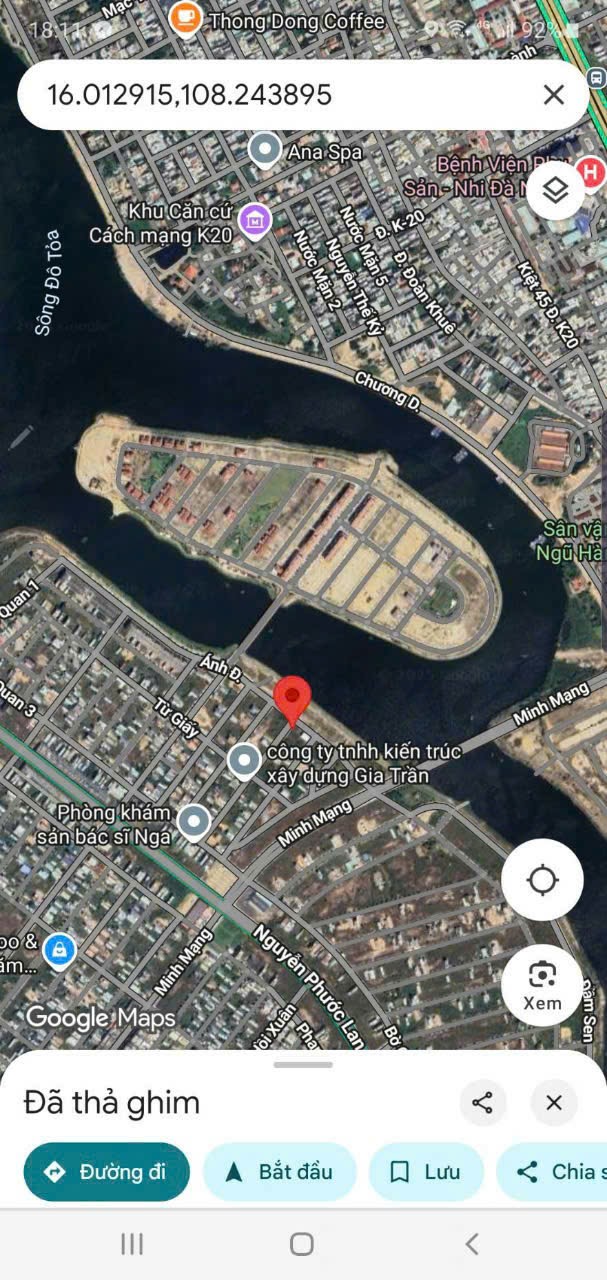The image size is (607, 1280).
Task: Start navigation with Bắt đầu
Action: 279,1172
